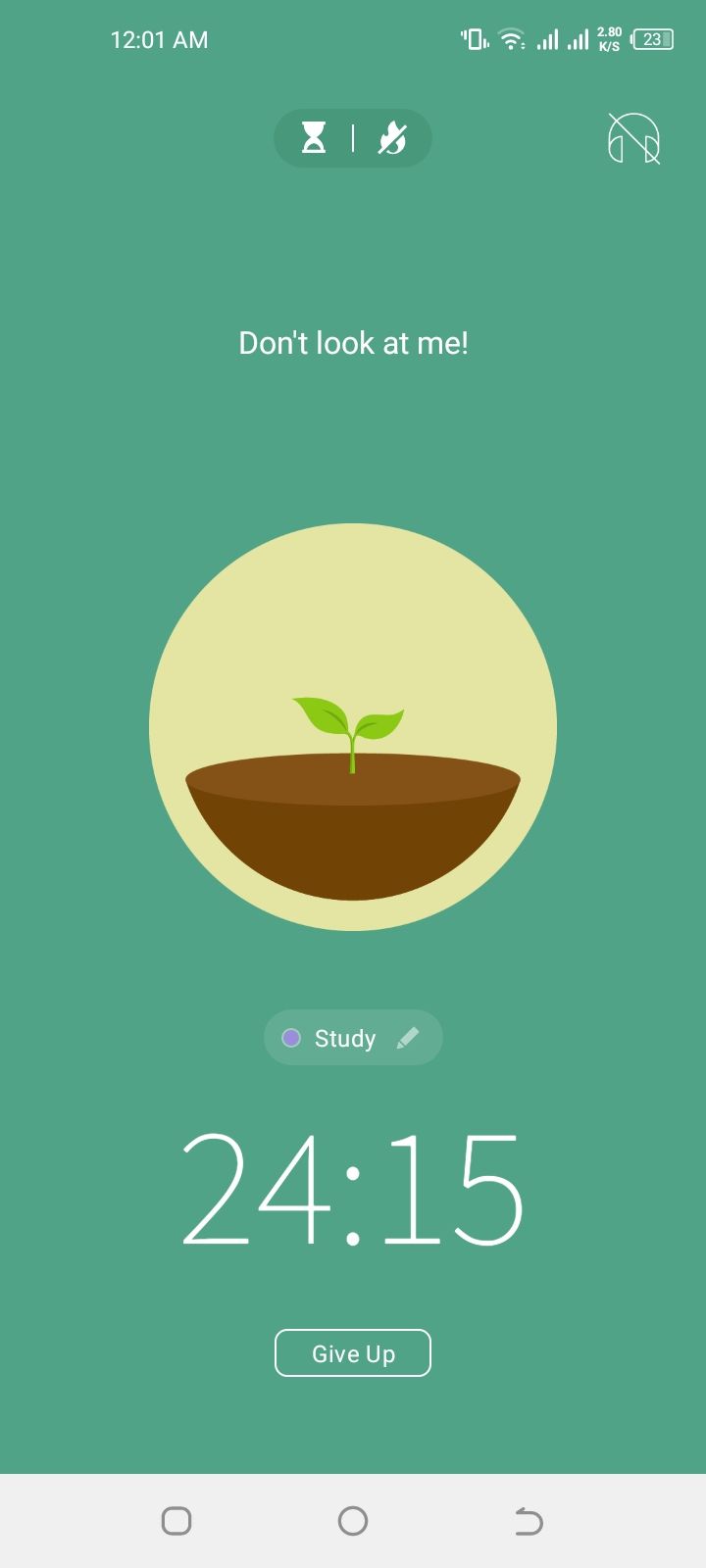Screen dimensions: 706x1568
Task: Edit the Study tag chip
Action: [x=353, y=1038]
